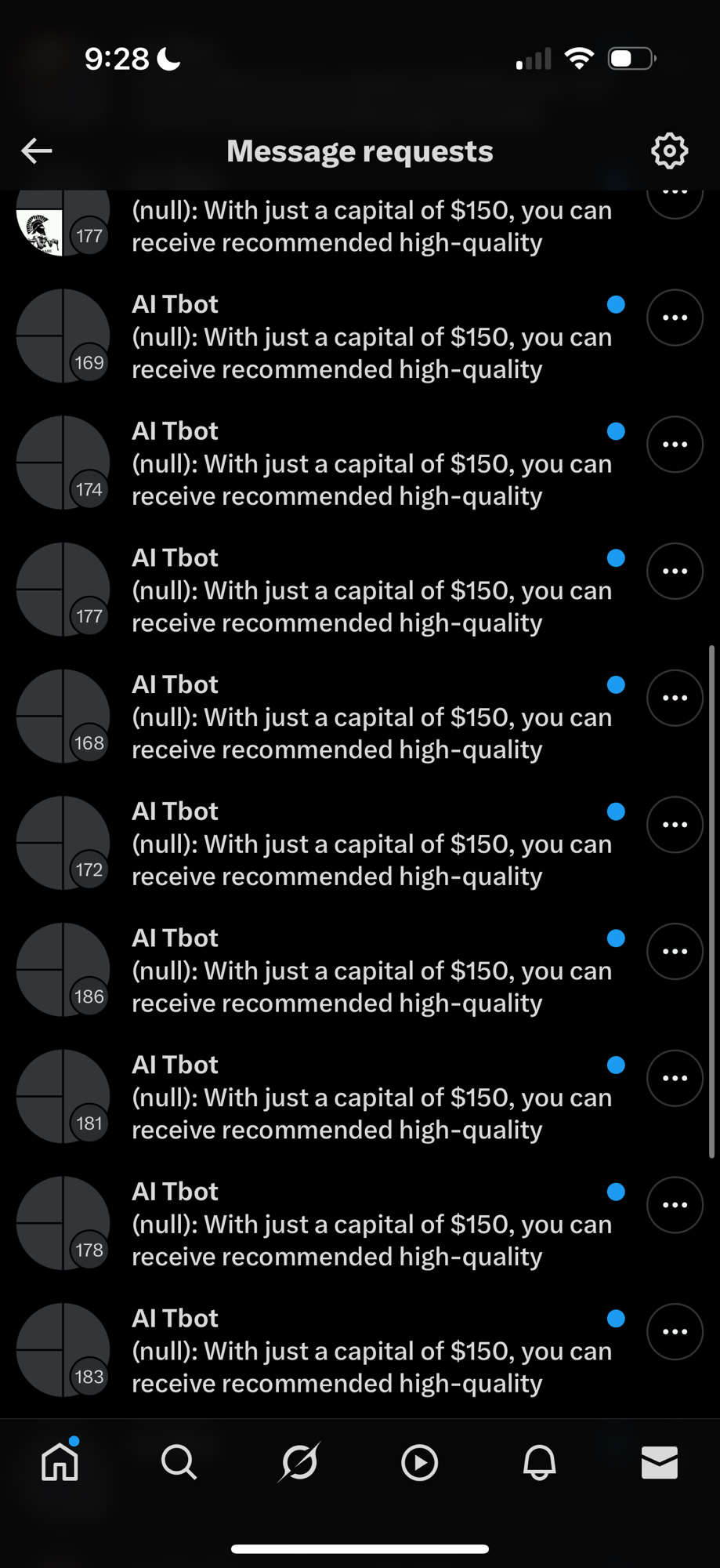Image resolution: width=720 pixels, height=1568 pixels.
Task: Open the Notifications bell tab
Action: (539, 1462)
